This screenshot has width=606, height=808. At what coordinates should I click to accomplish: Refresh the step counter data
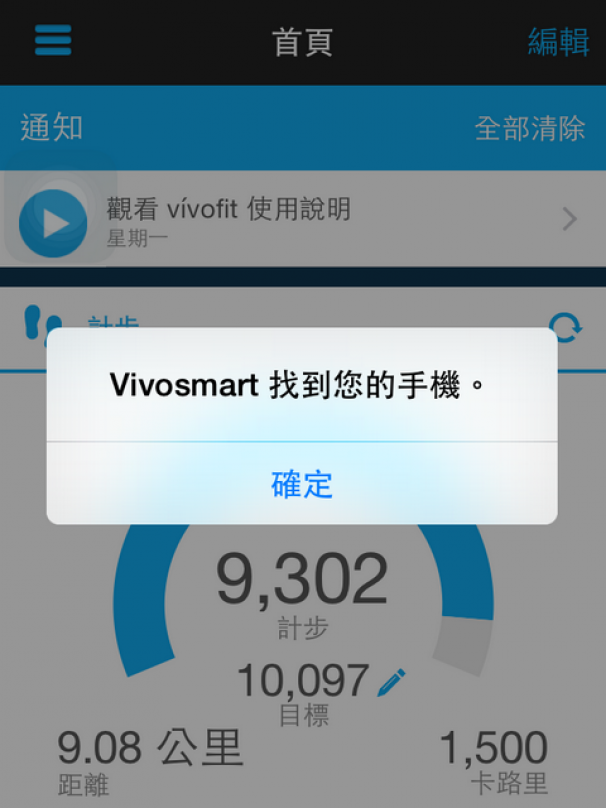point(567,328)
